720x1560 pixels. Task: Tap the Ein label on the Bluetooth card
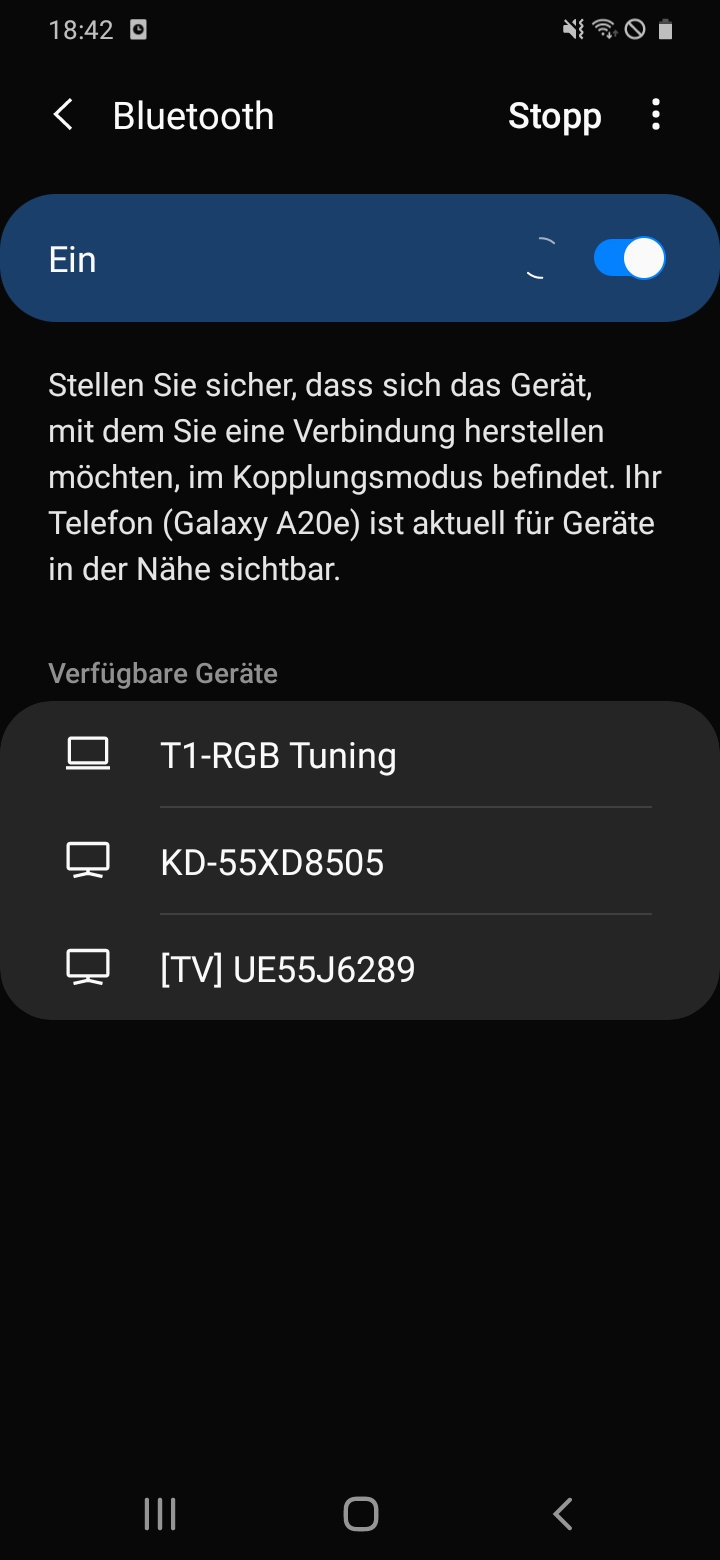pyautogui.click(x=71, y=257)
